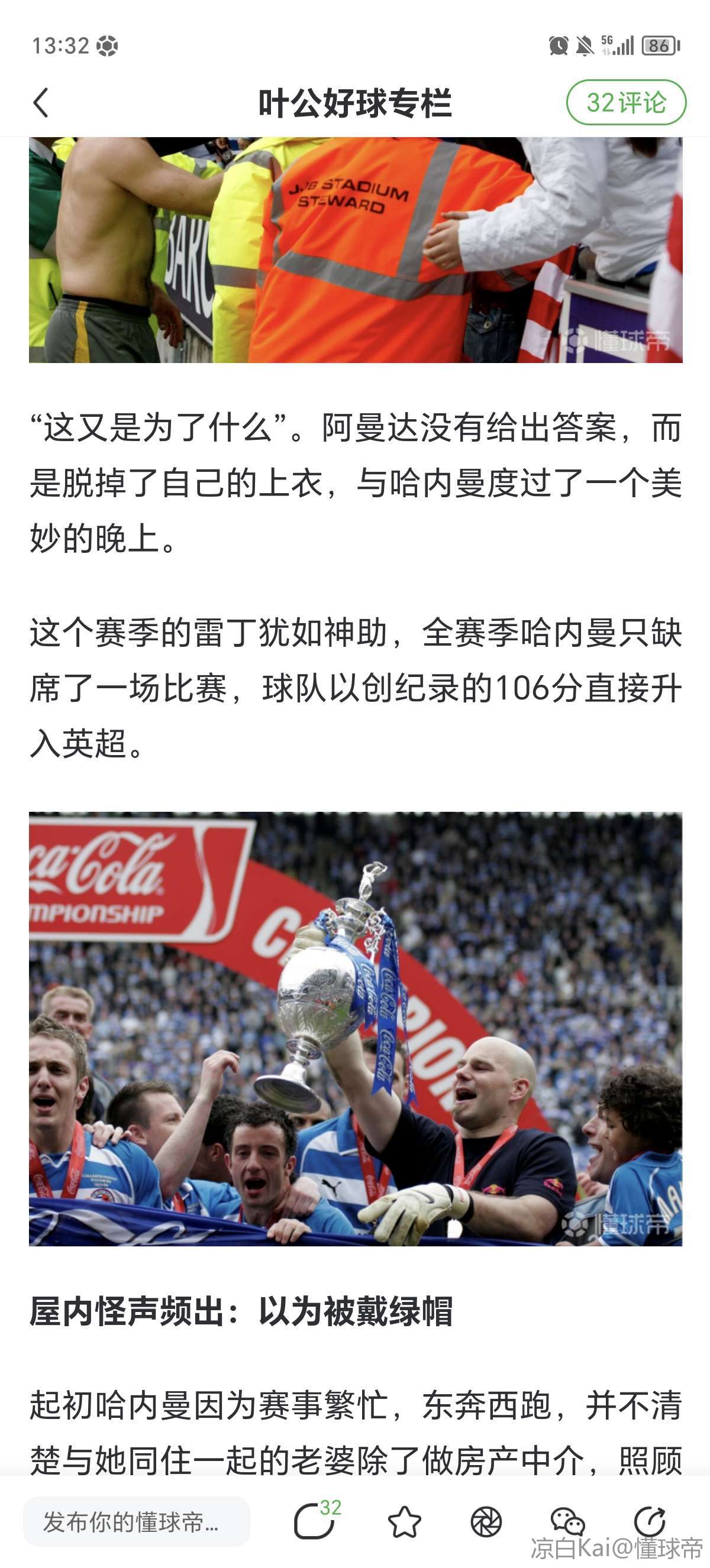The image size is (710, 1568).
Task: Open the share arrow icon
Action: point(650,1522)
